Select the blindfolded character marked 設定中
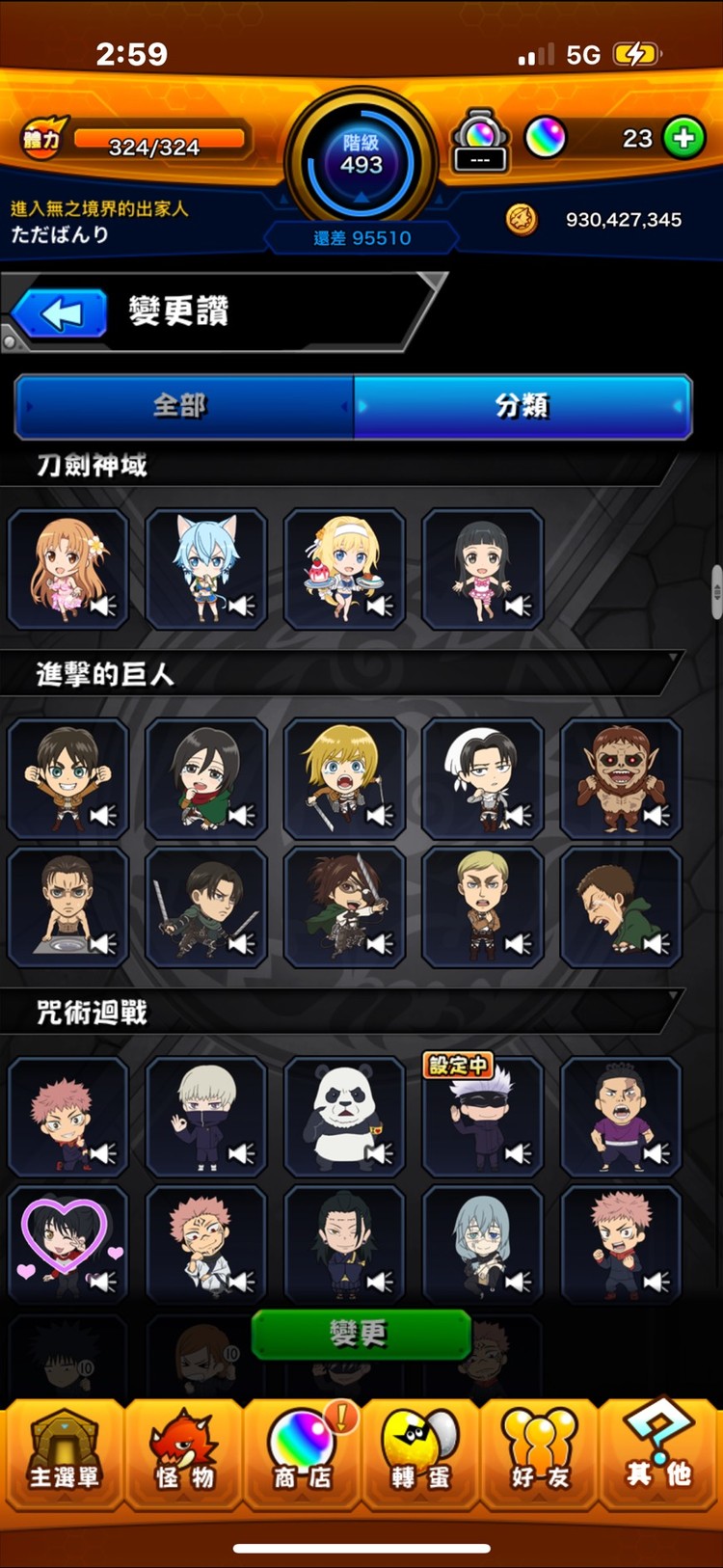This screenshot has height=1568, width=723. 482,1117
